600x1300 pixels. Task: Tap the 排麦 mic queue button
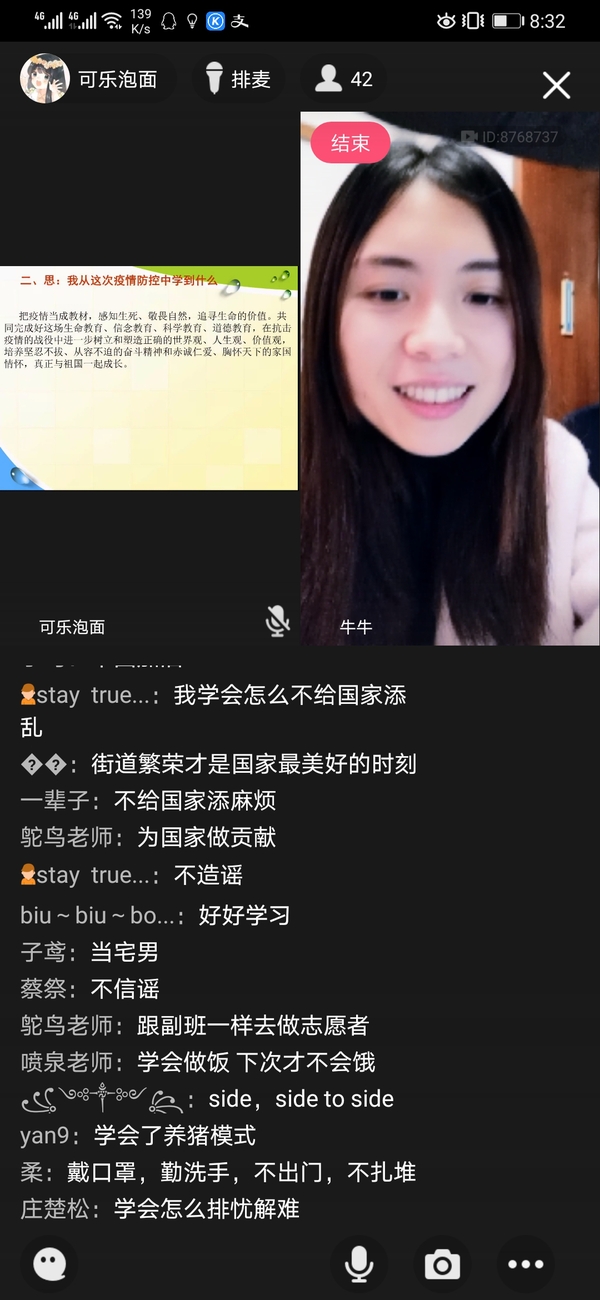pyautogui.click(x=238, y=79)
